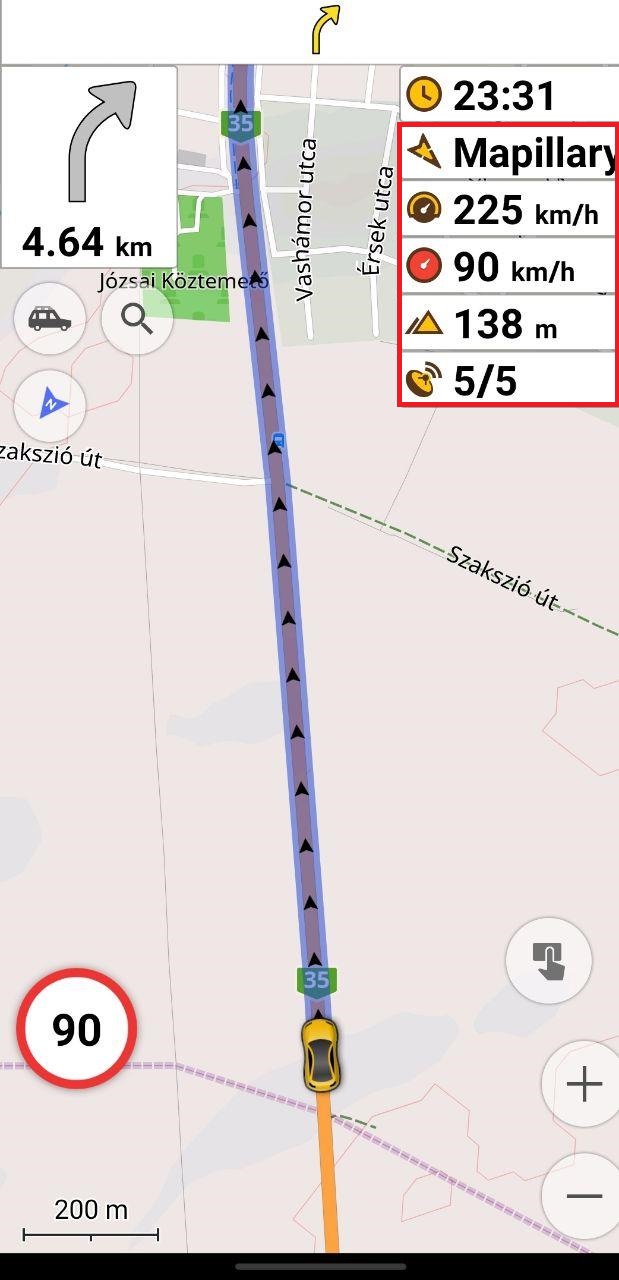Zoom out with the minus button
The image size is (619, 1280).
pos(583,1196)
